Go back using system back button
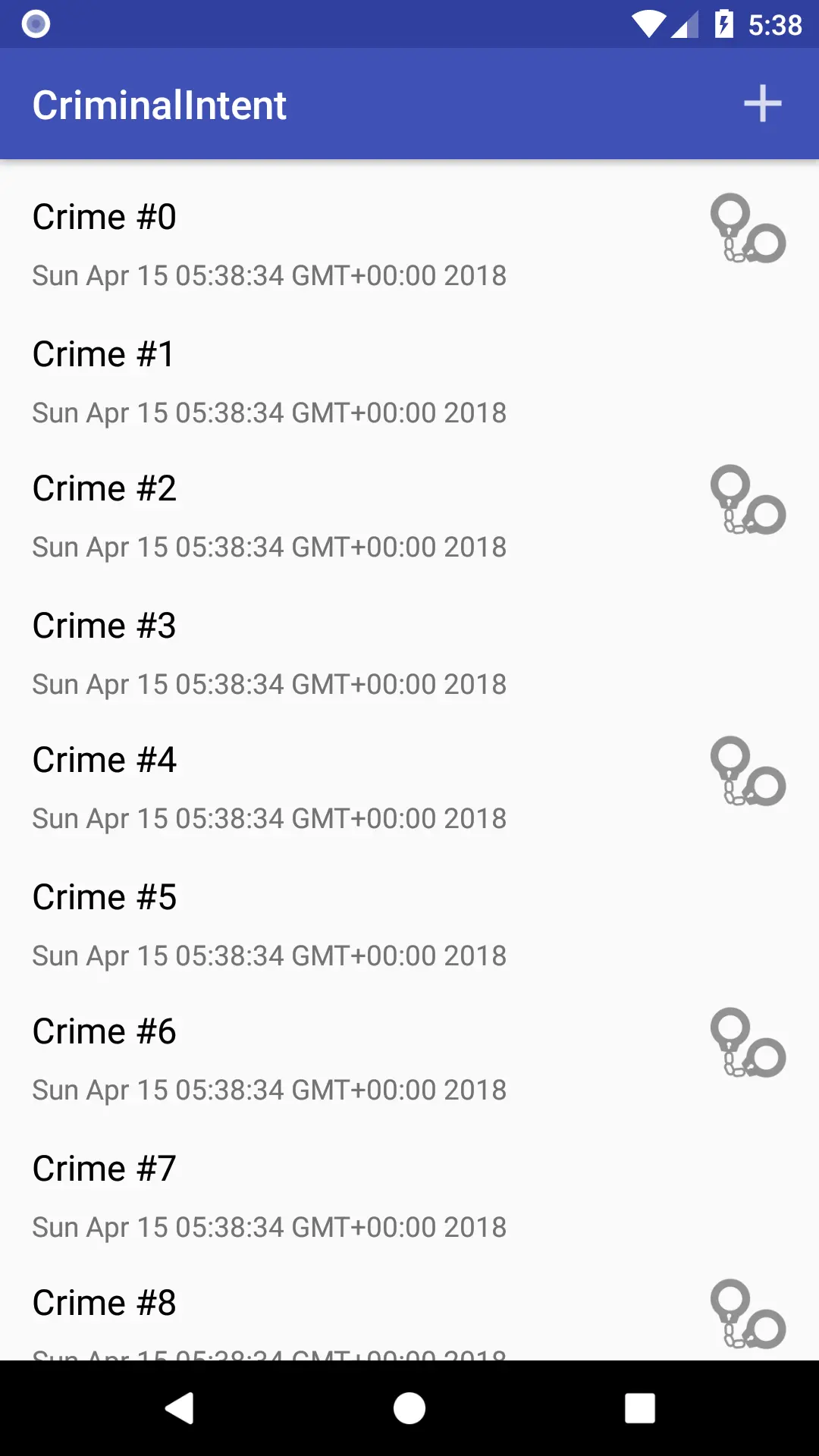This screenshot has width=819, height=1456. click(x=180, y=1408)
